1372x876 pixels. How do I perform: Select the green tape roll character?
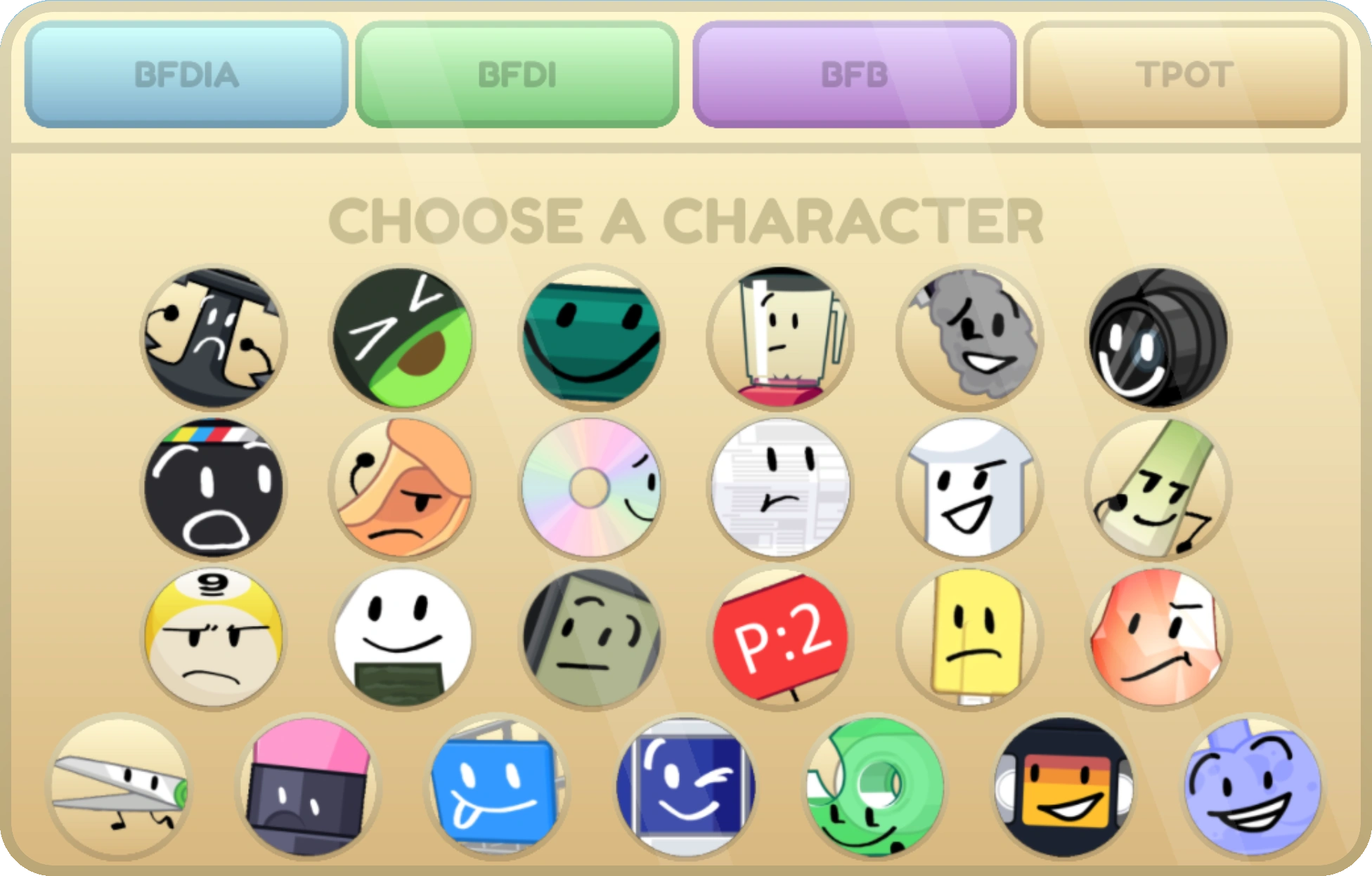875,787
